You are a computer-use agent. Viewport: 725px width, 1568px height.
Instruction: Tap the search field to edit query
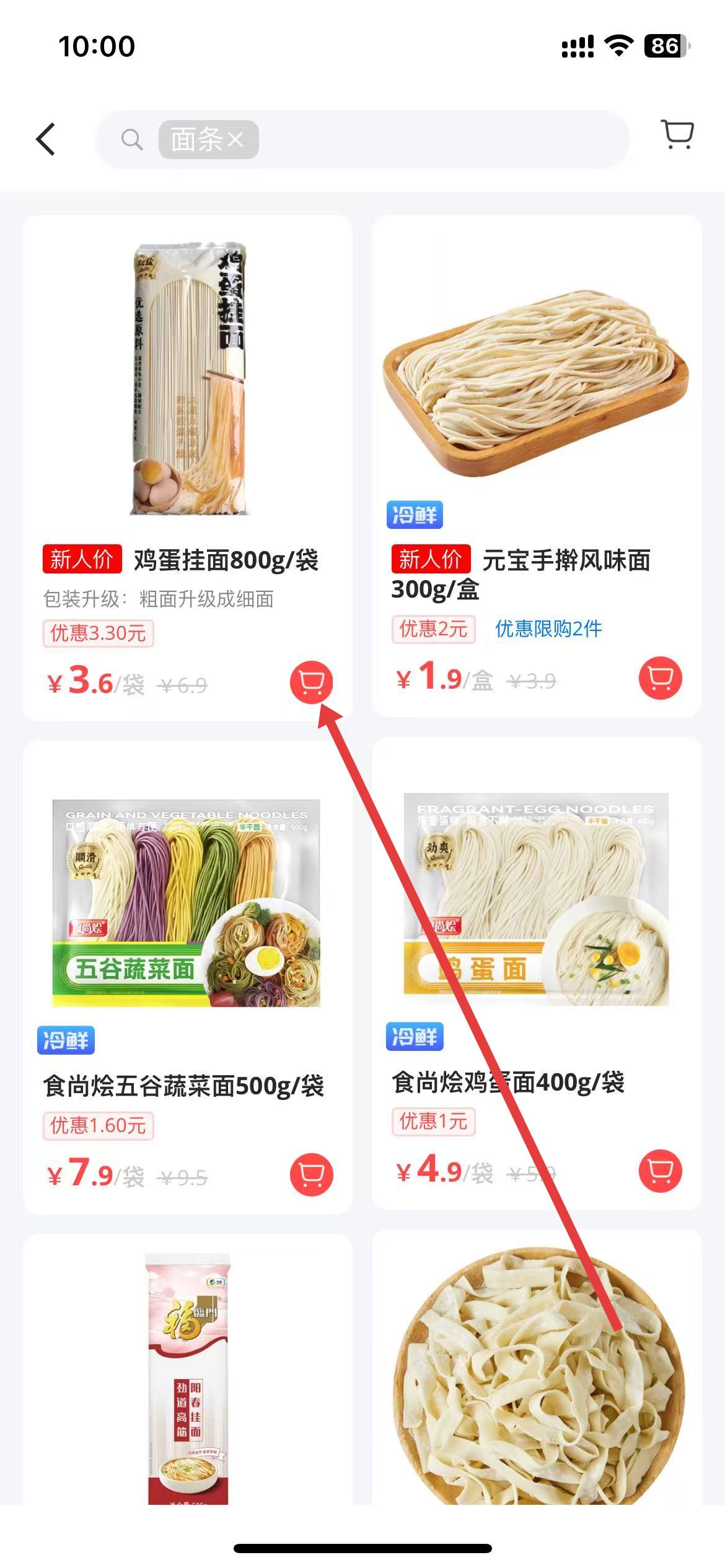(x=434, y=140)
